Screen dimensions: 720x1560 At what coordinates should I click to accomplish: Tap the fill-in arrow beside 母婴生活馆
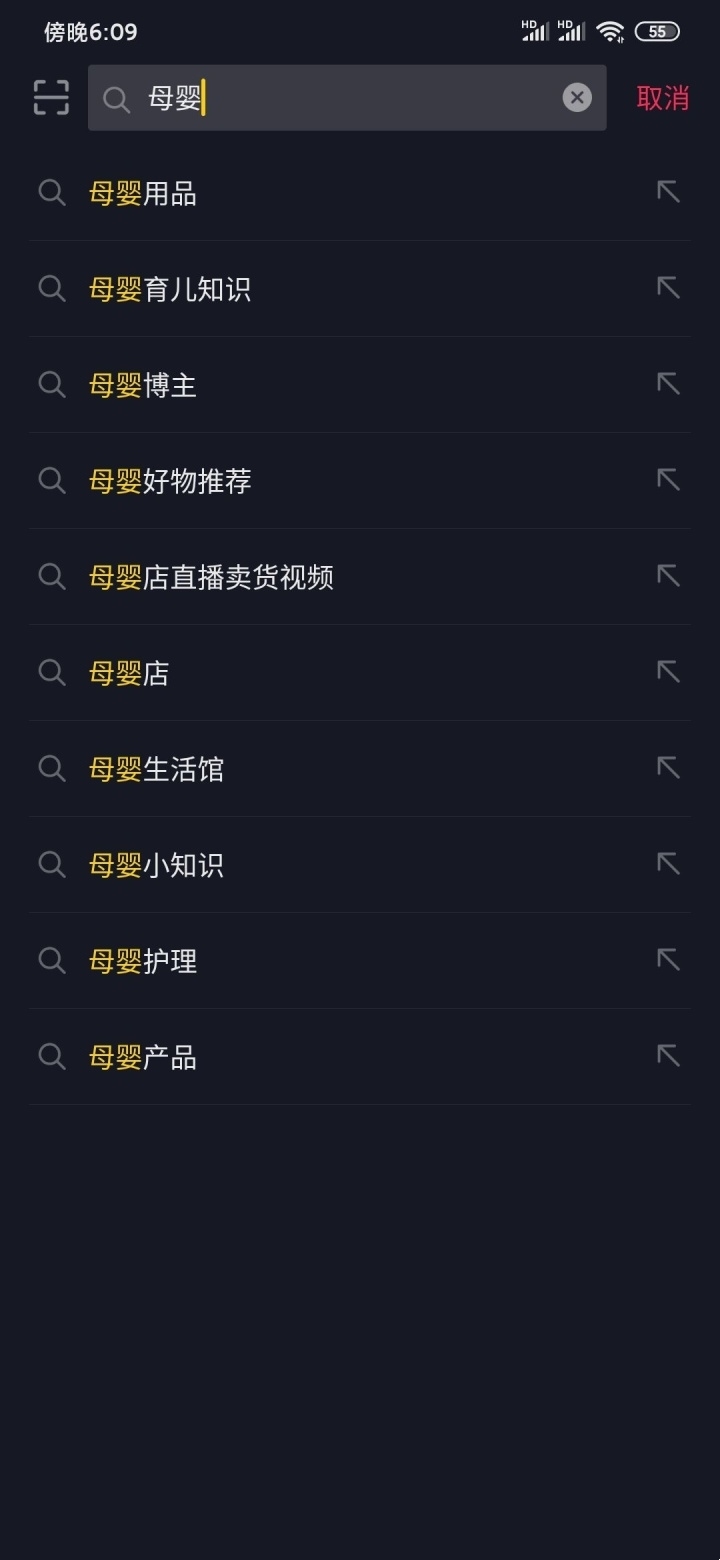[668, 767]
